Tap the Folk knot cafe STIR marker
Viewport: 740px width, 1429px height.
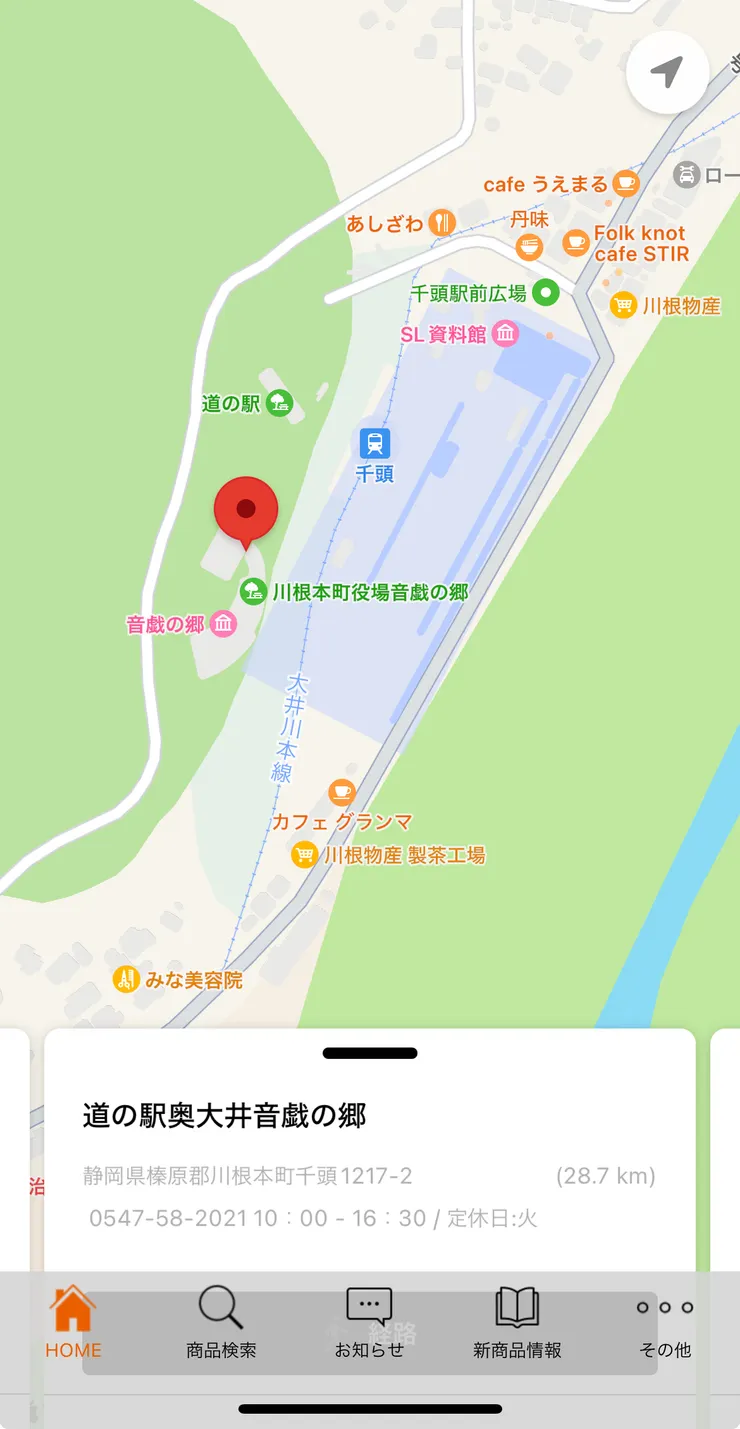pos(576,243)
